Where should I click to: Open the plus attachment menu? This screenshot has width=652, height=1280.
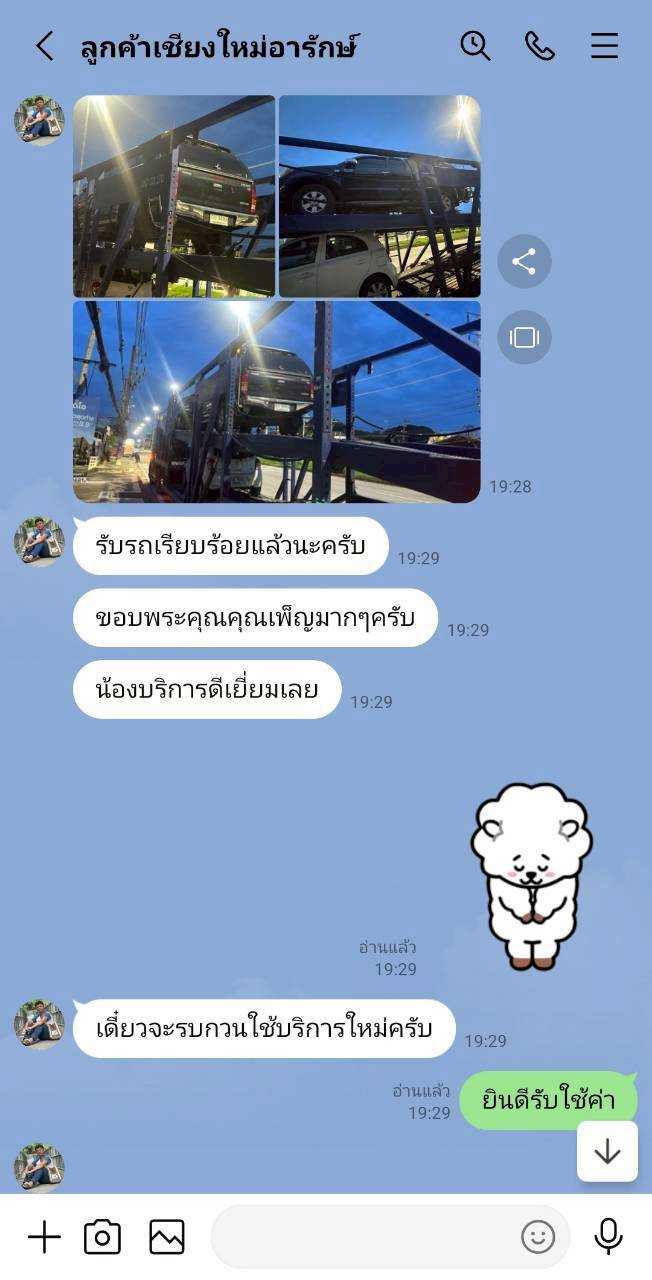pyautogui.click(x=44, y=1237)
